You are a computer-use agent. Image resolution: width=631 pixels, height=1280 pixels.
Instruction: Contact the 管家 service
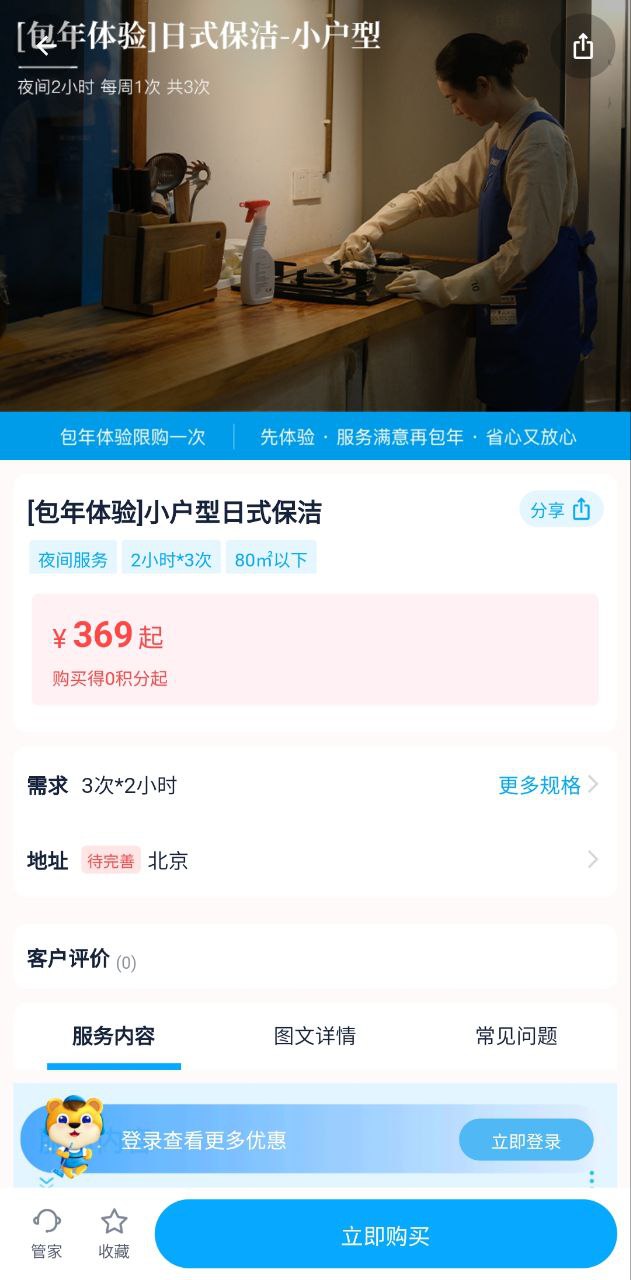[x=47, y=1233]
